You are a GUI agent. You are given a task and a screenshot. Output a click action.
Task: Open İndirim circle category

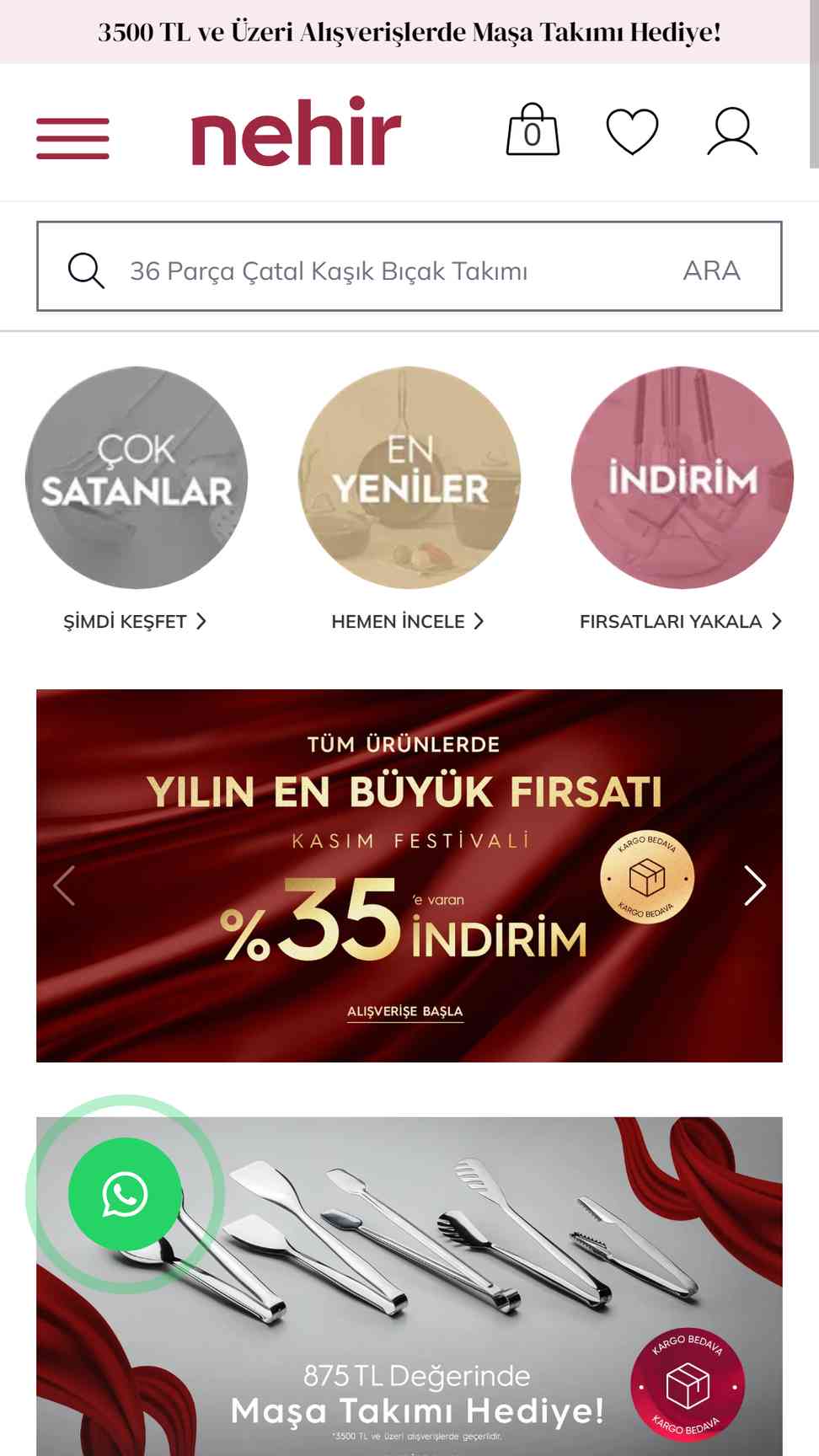pyautogui.click(x=682, y=477)
